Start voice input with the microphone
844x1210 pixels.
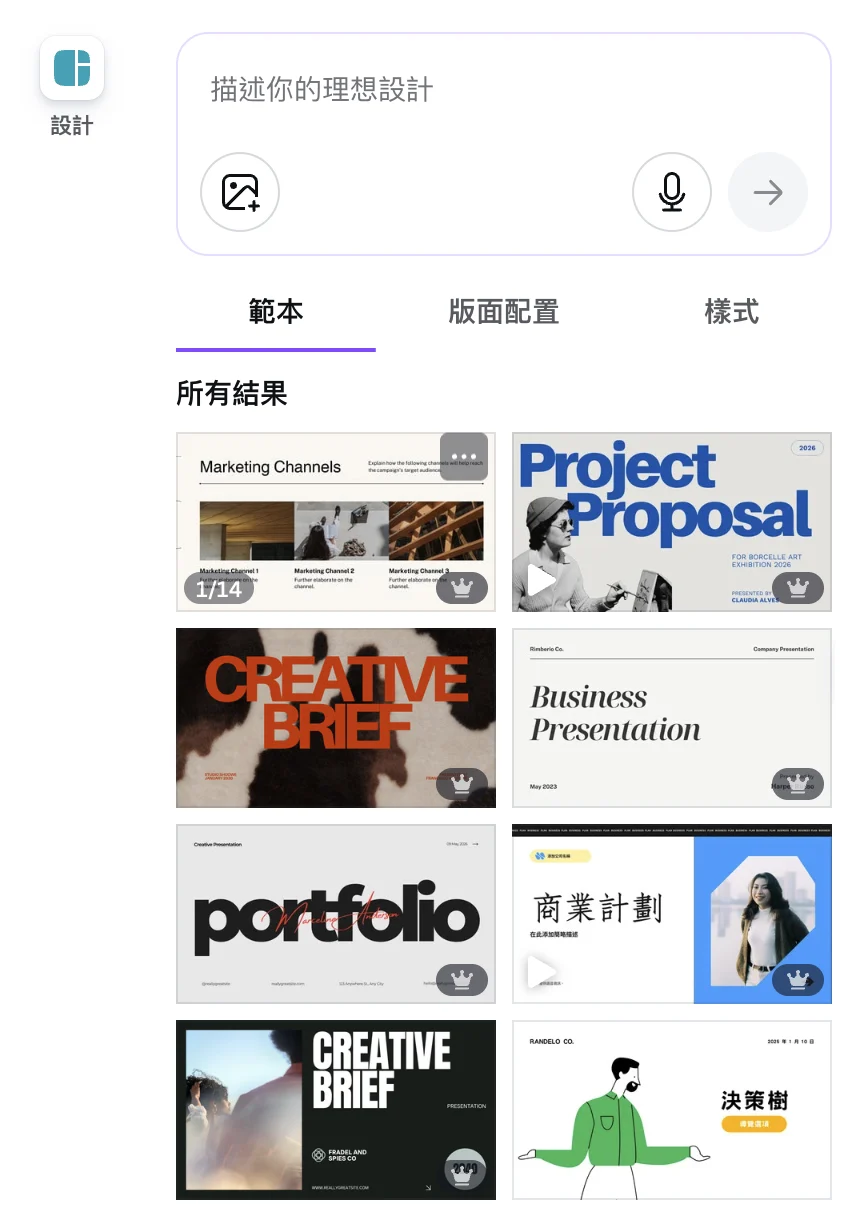click(x=672, y=192)
